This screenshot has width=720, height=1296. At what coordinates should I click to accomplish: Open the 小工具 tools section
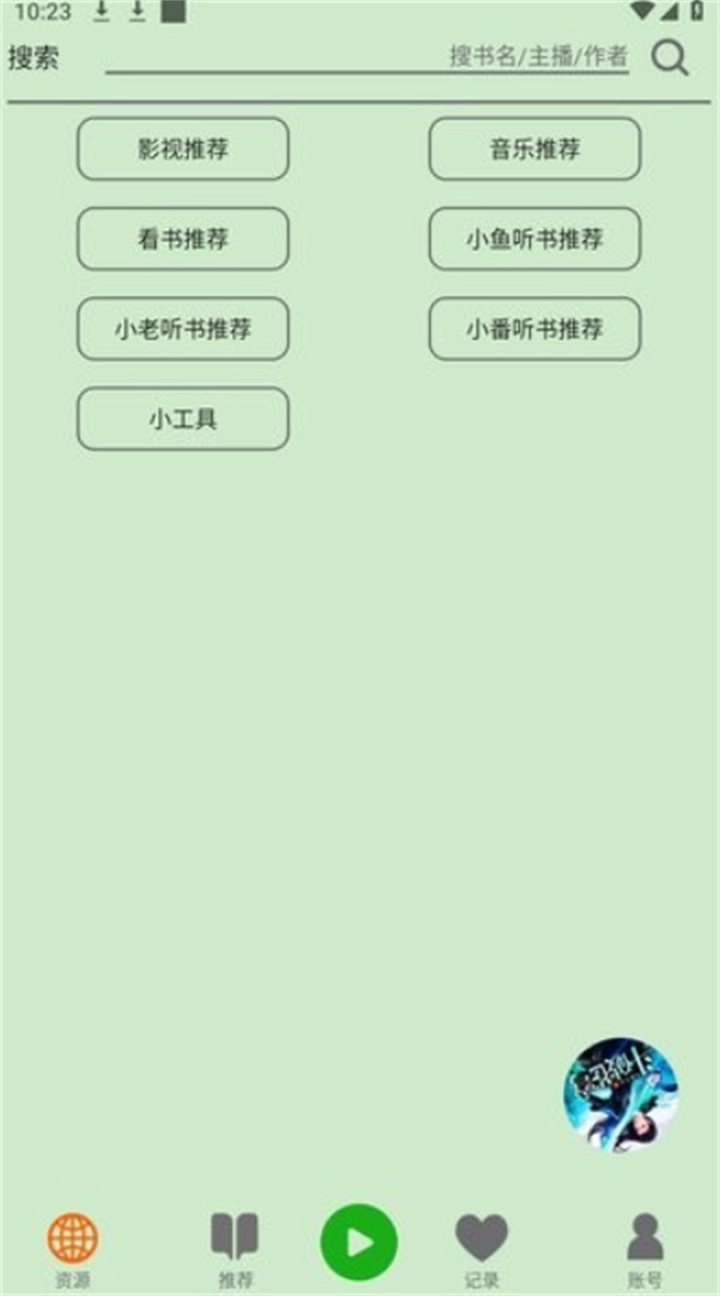click(183, 419)
